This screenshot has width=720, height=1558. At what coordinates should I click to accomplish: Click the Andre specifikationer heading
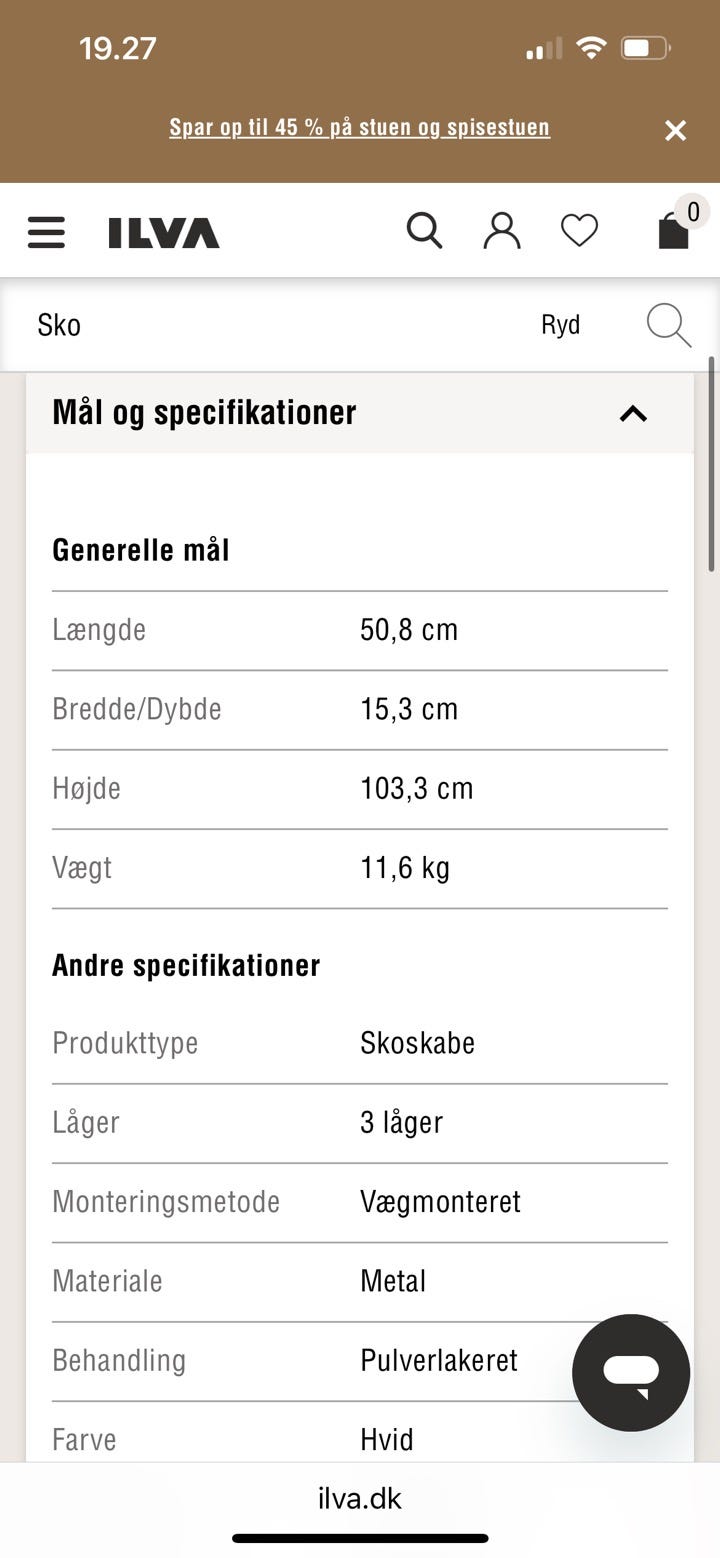[x=186, y=964]
